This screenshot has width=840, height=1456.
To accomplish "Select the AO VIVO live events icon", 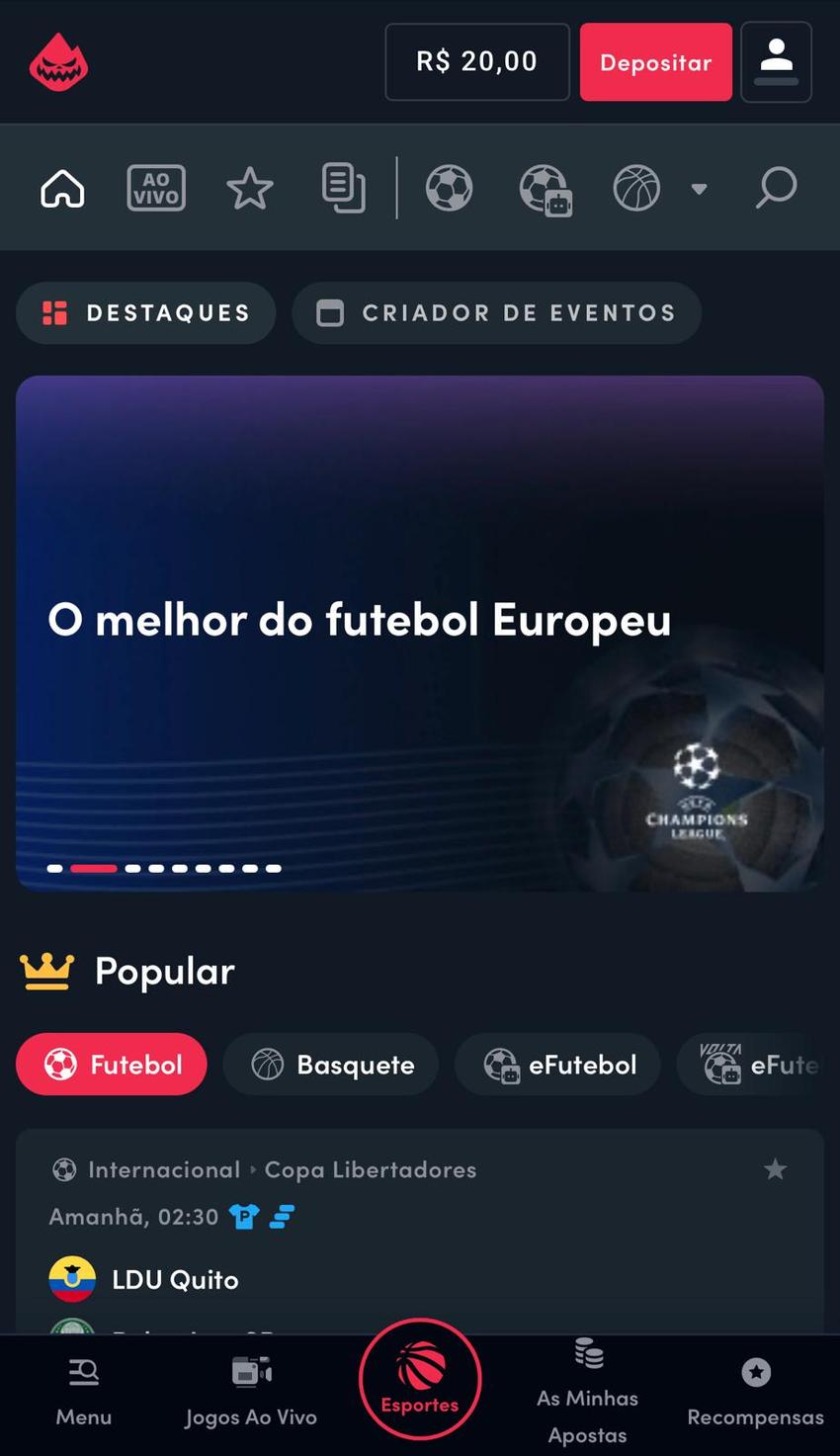I will pos(155,187).
